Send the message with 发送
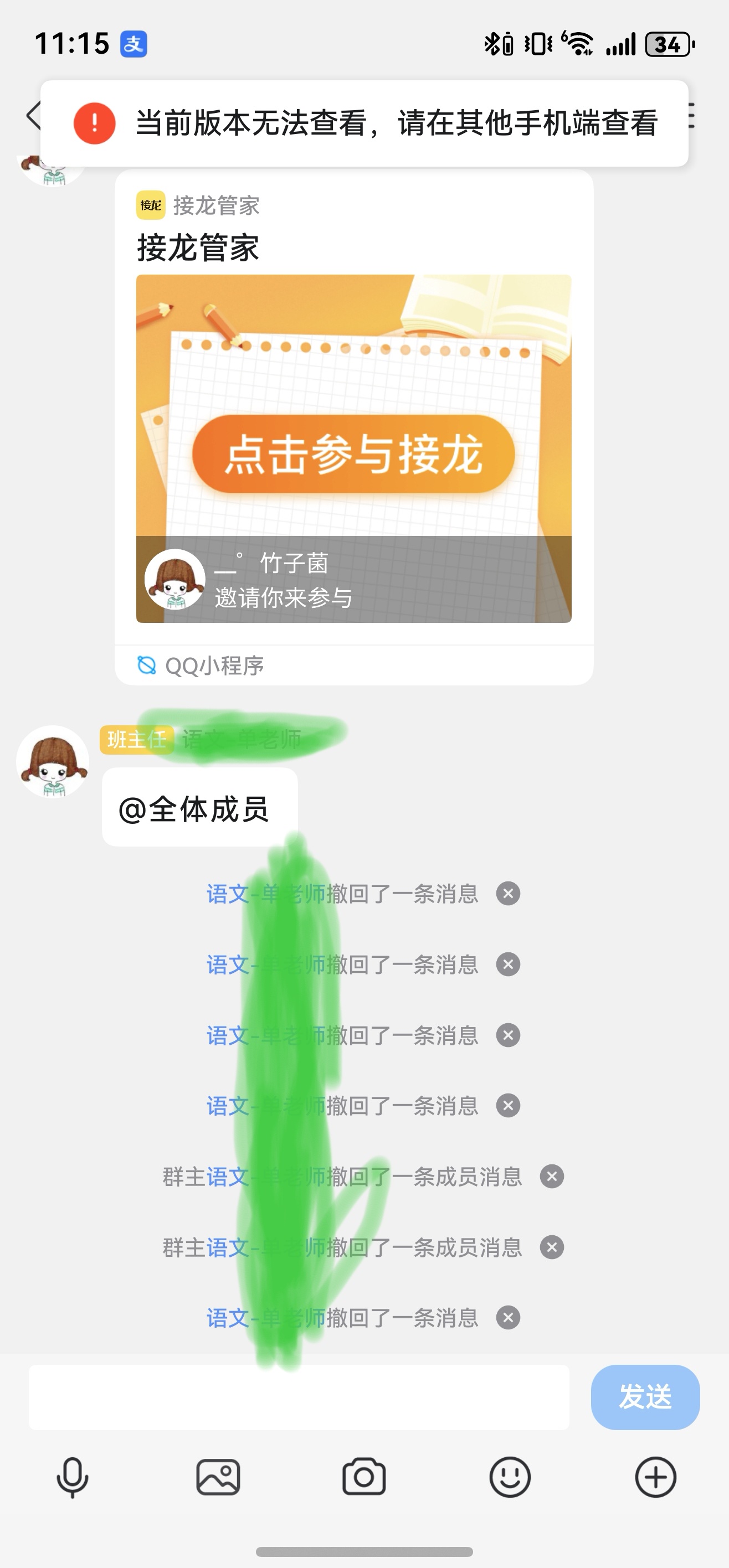 pyautogui.click(x=644, y=1397)
